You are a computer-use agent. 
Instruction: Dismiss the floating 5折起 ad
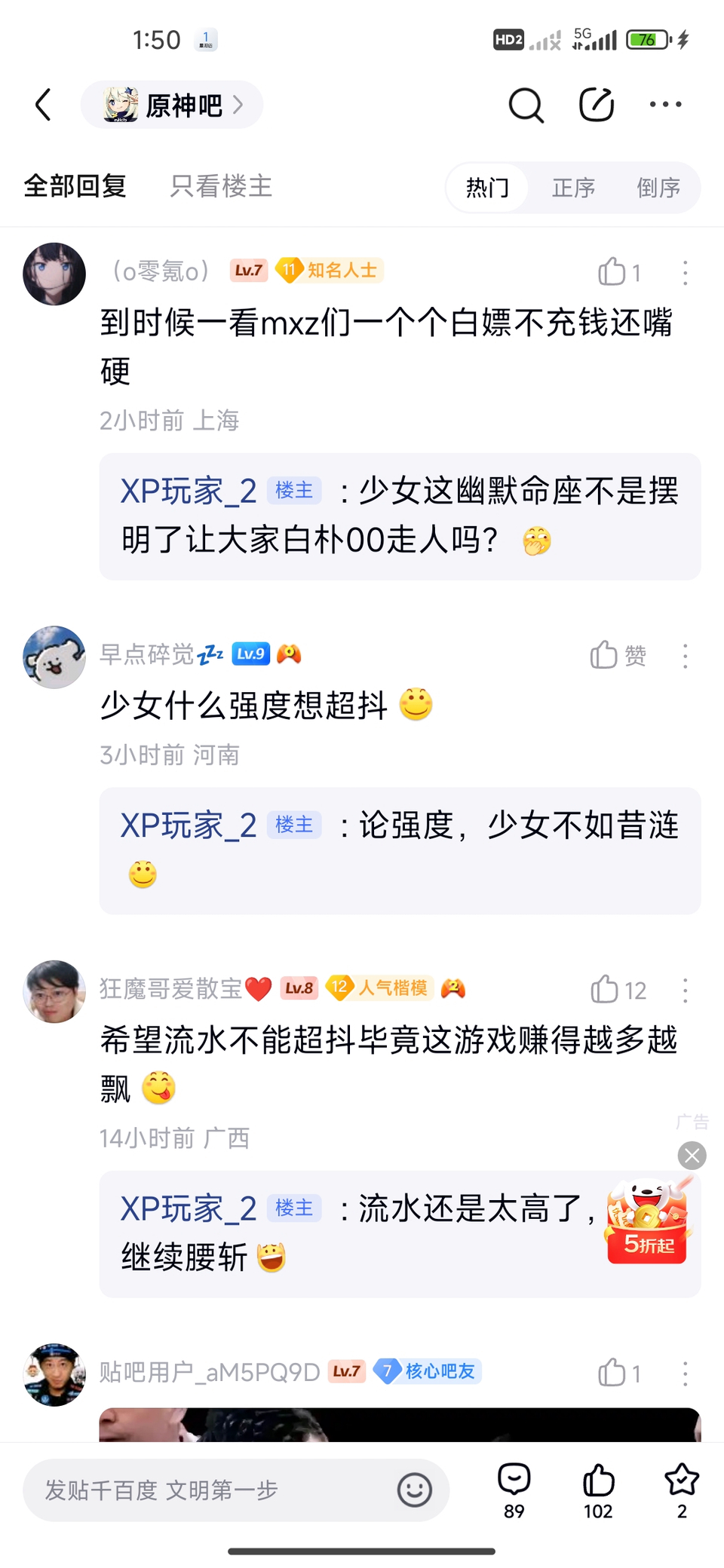tap(692, 1155)
